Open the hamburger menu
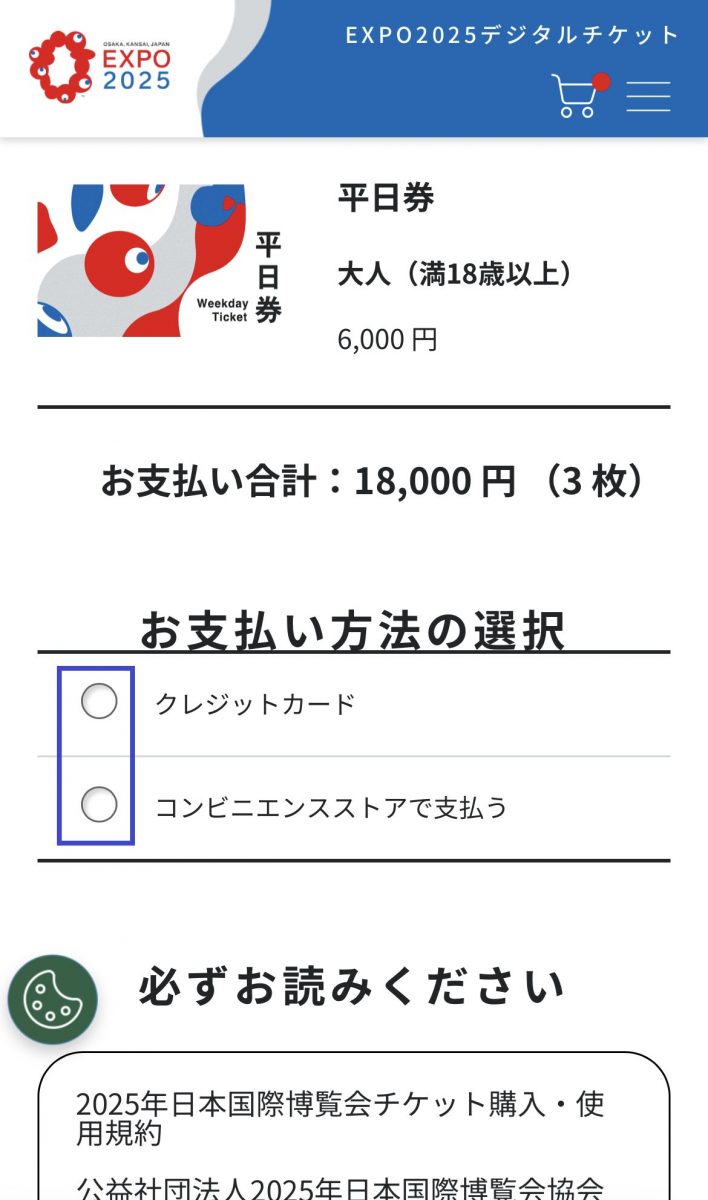The height and width of the screenshot is (1200, 708). 648,96
